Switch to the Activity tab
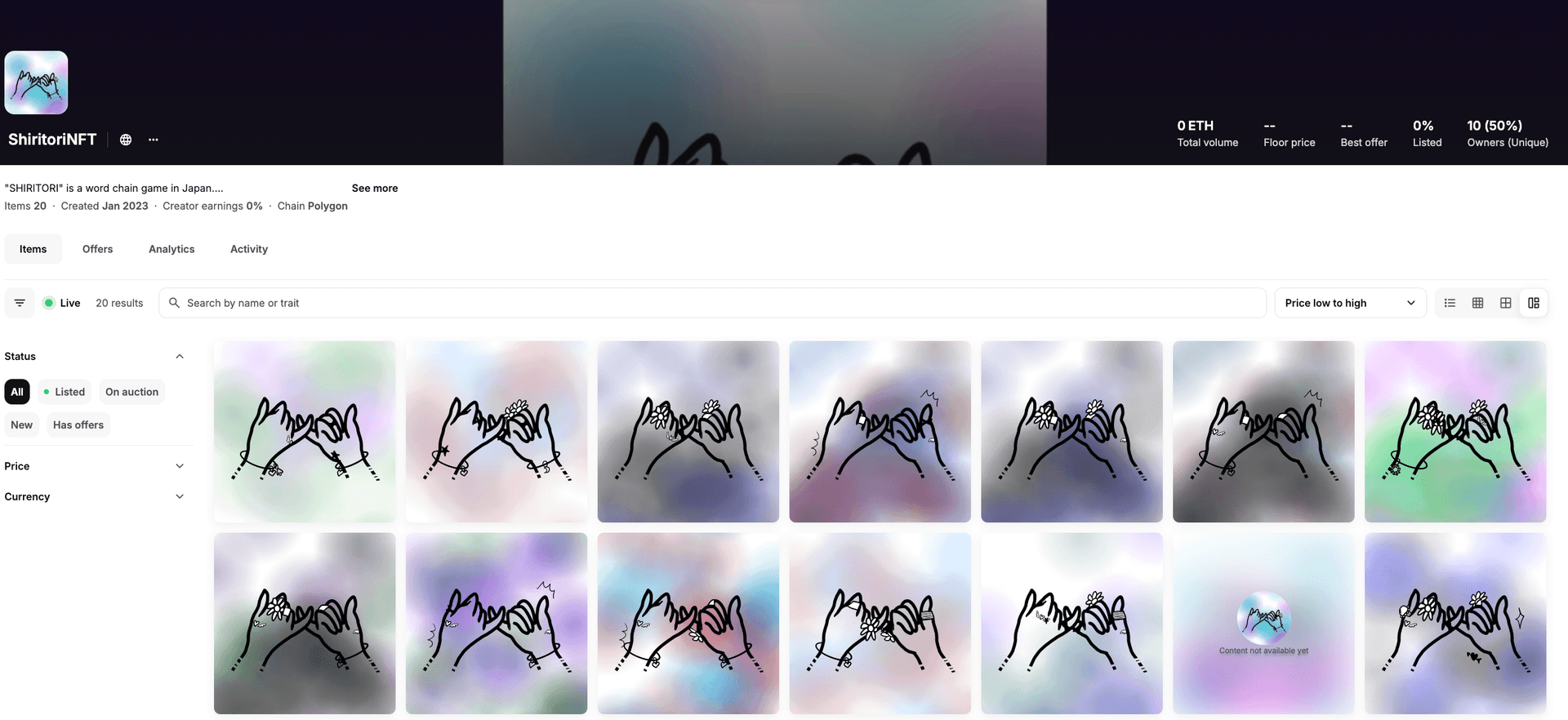 pyautogui.click(x=249, y=249)
